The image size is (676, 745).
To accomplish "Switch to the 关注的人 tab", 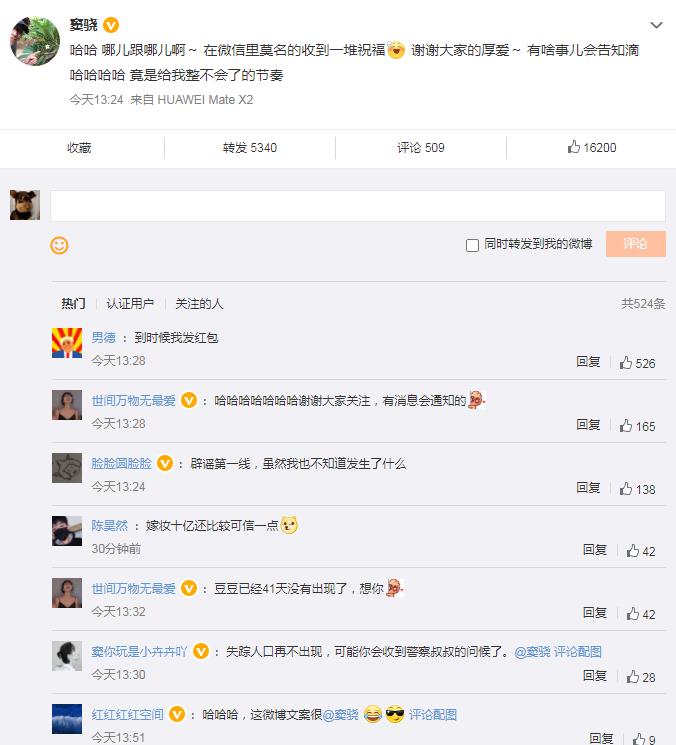I will coord(199,303).
